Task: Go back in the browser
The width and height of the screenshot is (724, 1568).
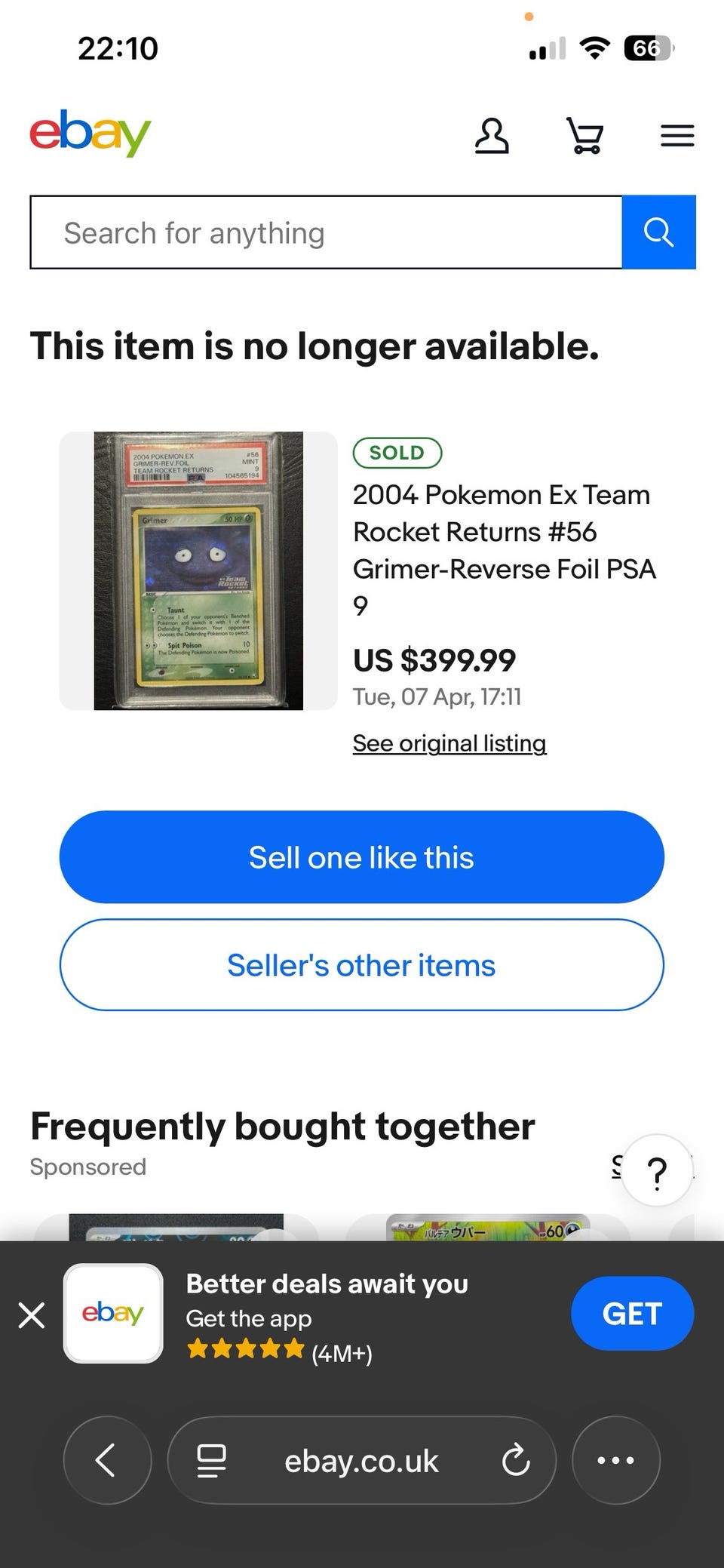Action: coord(107,1460)
